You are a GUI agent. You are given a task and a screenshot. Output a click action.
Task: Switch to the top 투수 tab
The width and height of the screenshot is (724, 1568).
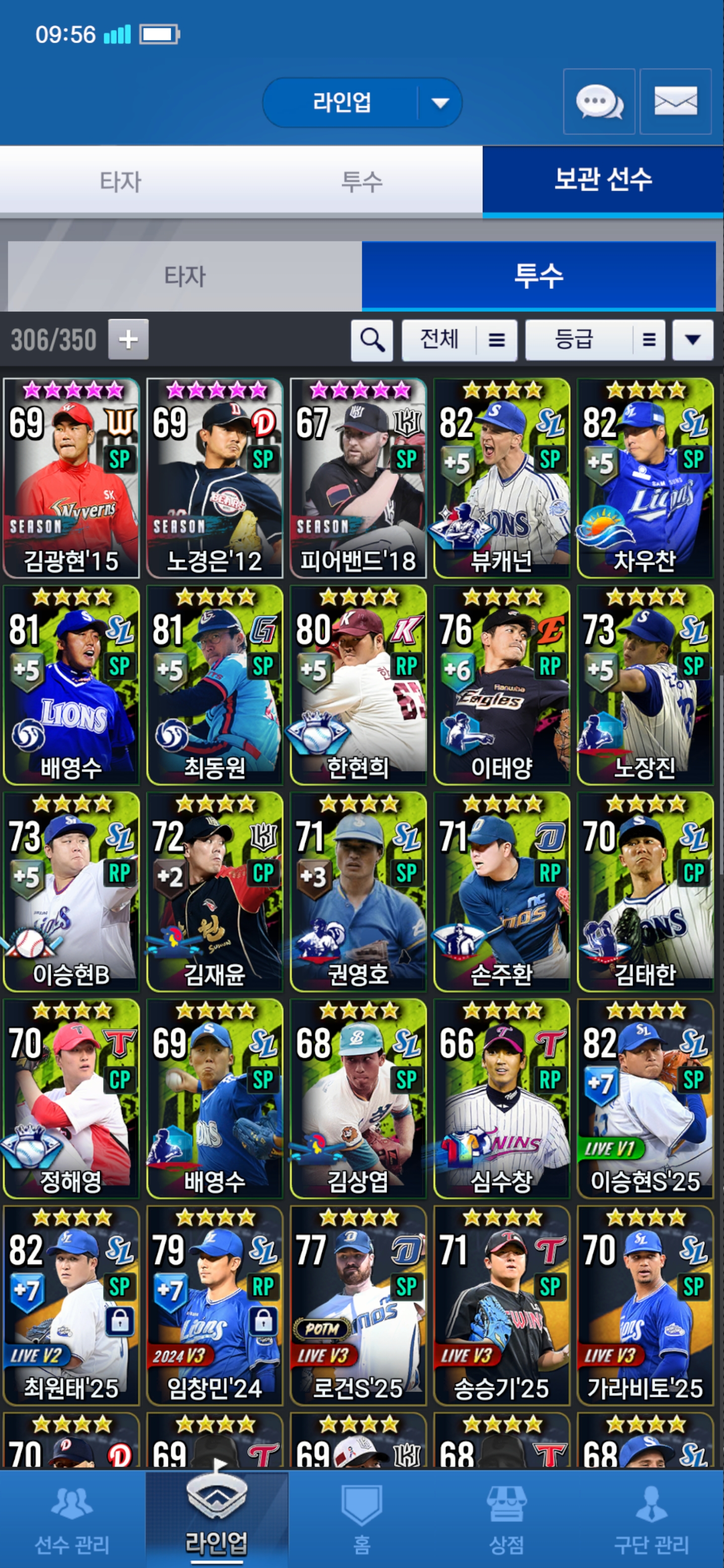click(361, 181)
